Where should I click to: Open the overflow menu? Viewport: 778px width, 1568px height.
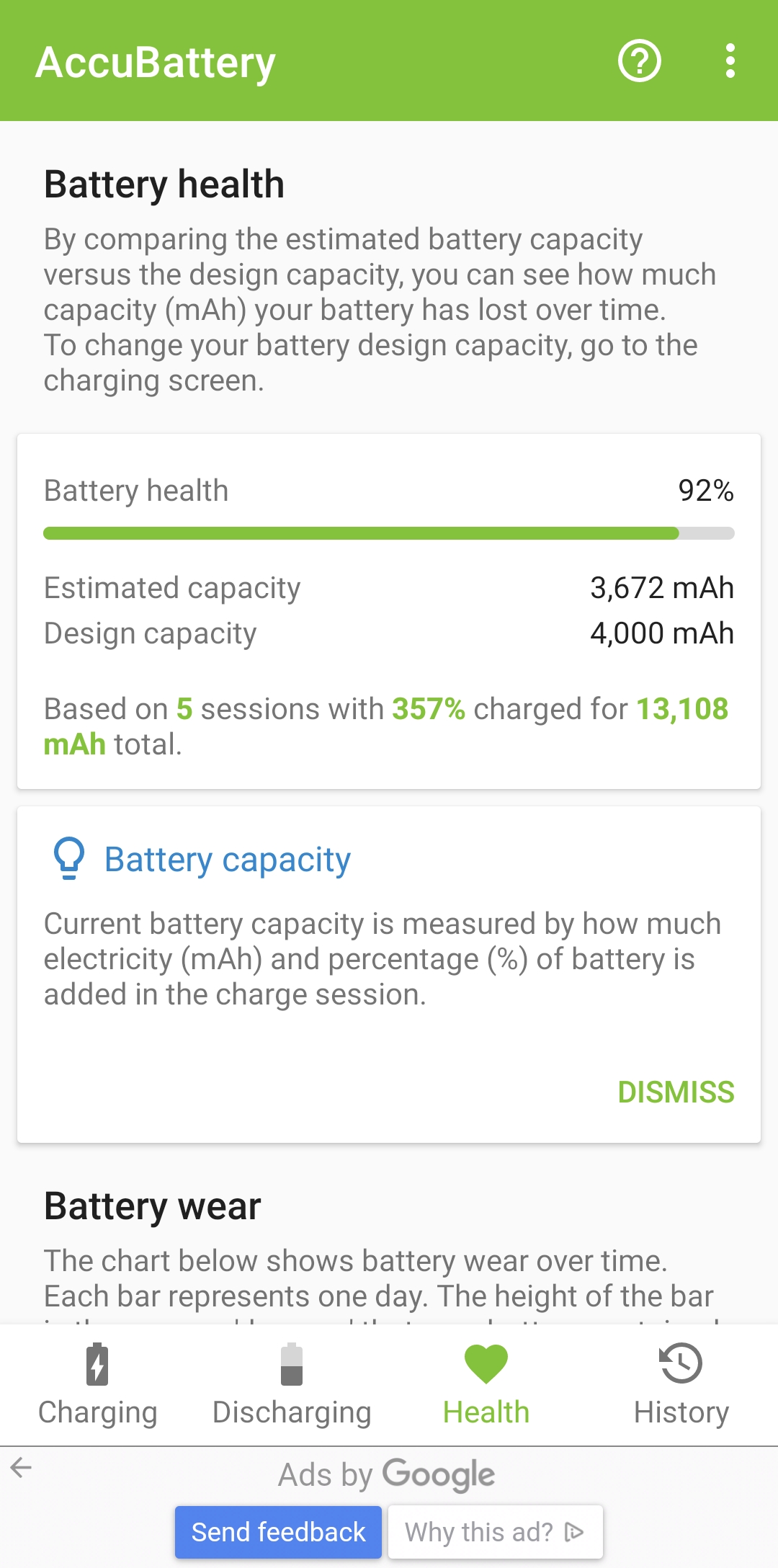point(730,61)
